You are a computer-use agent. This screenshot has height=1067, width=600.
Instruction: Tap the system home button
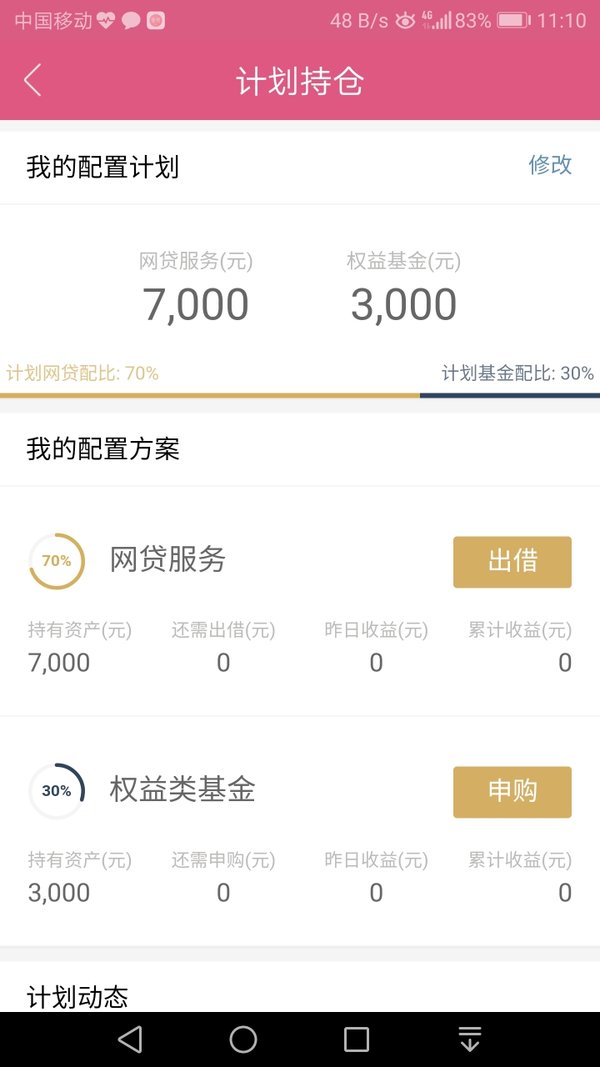pos(243,1040)
